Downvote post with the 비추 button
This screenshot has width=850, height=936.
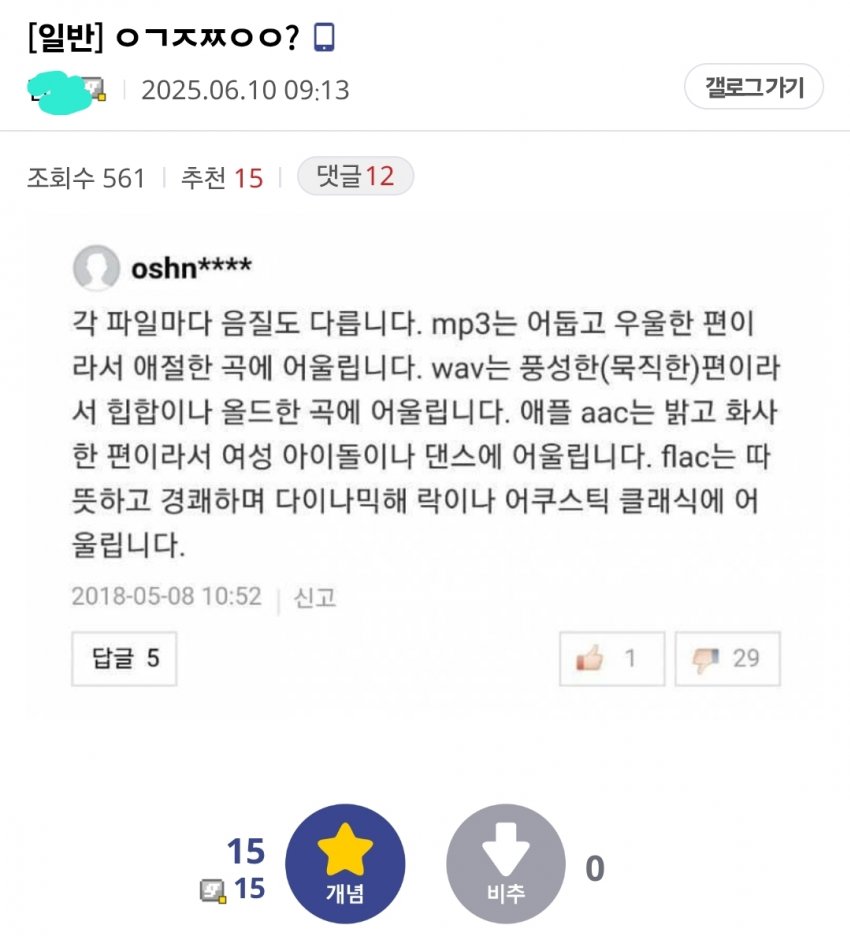click(x=505, y=864)
